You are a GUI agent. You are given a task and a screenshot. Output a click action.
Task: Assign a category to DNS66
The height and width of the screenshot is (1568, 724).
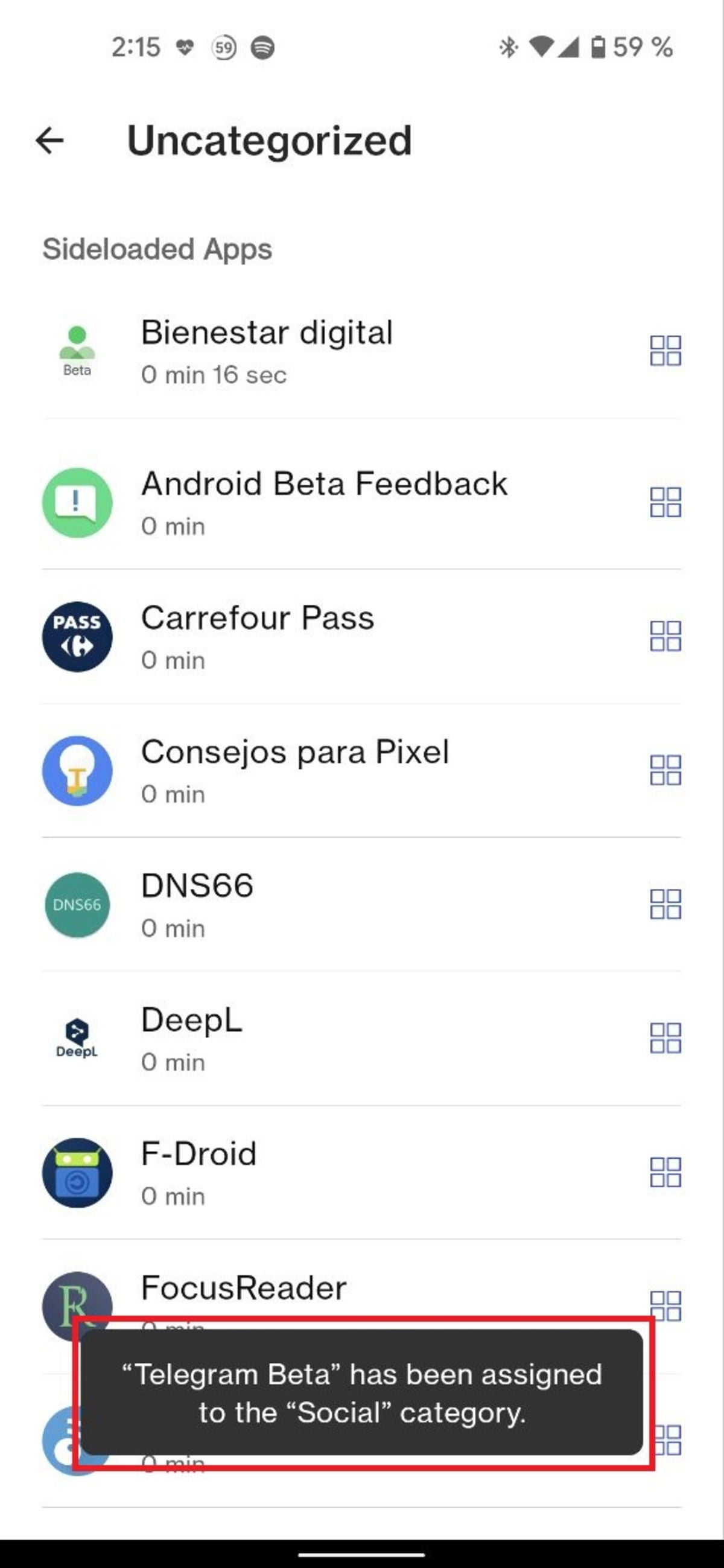(x=665, y=905)
